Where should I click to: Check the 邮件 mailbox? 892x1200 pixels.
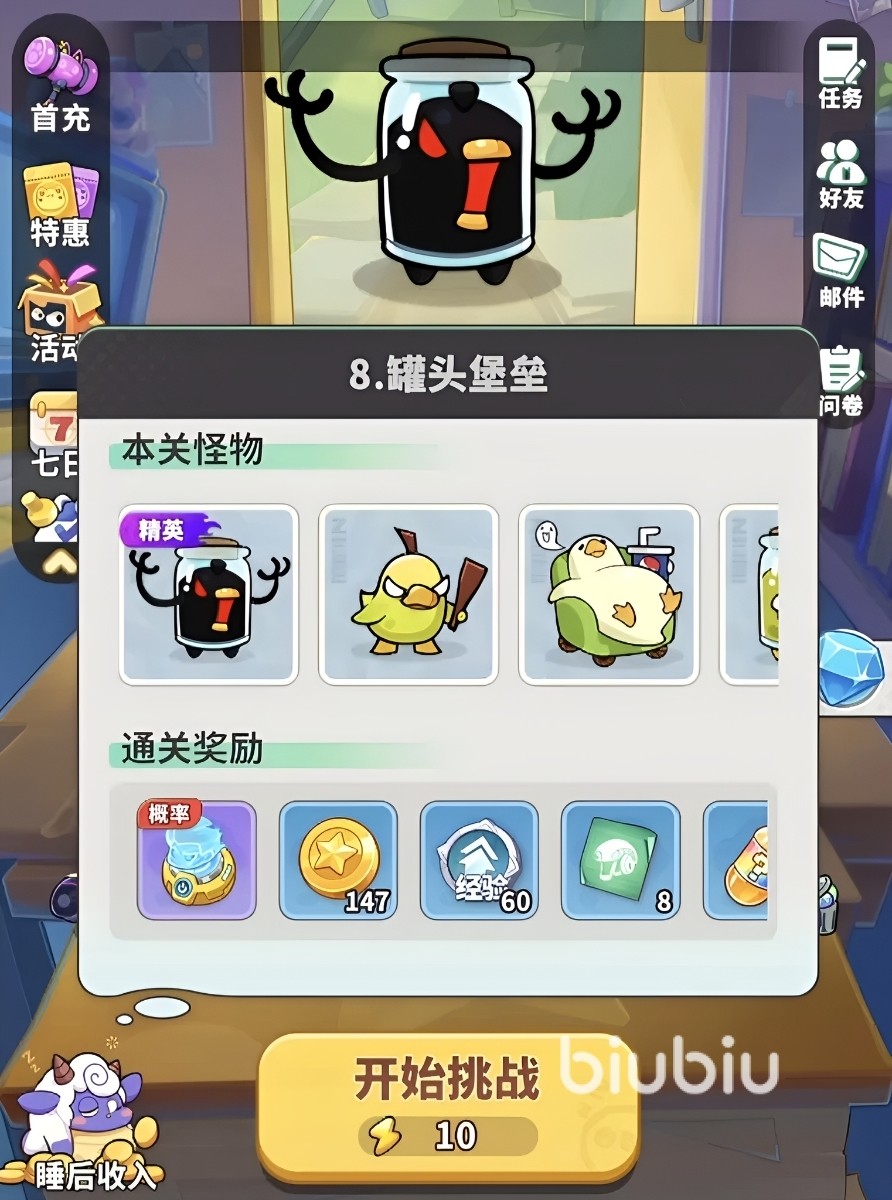point(840,270)
